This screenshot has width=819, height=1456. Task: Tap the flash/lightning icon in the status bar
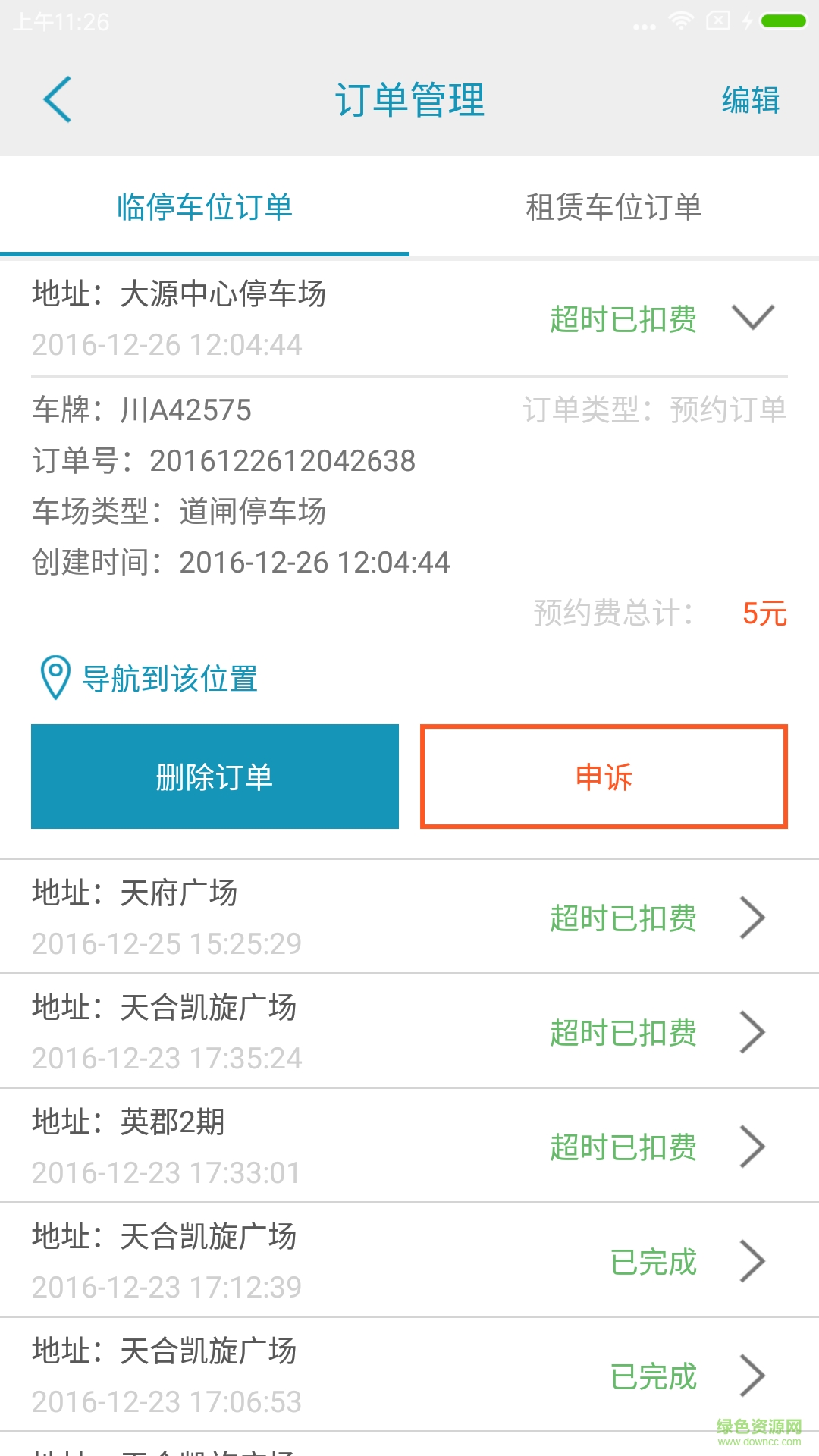click(x=748, y=20)
